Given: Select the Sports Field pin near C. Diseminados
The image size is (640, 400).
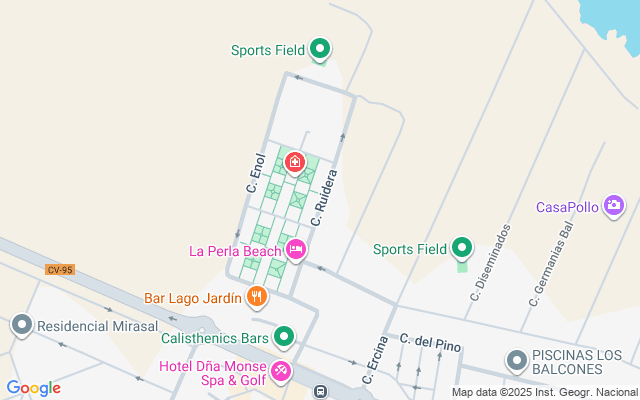Looking at the screenshot, I should tap(461, 248).
